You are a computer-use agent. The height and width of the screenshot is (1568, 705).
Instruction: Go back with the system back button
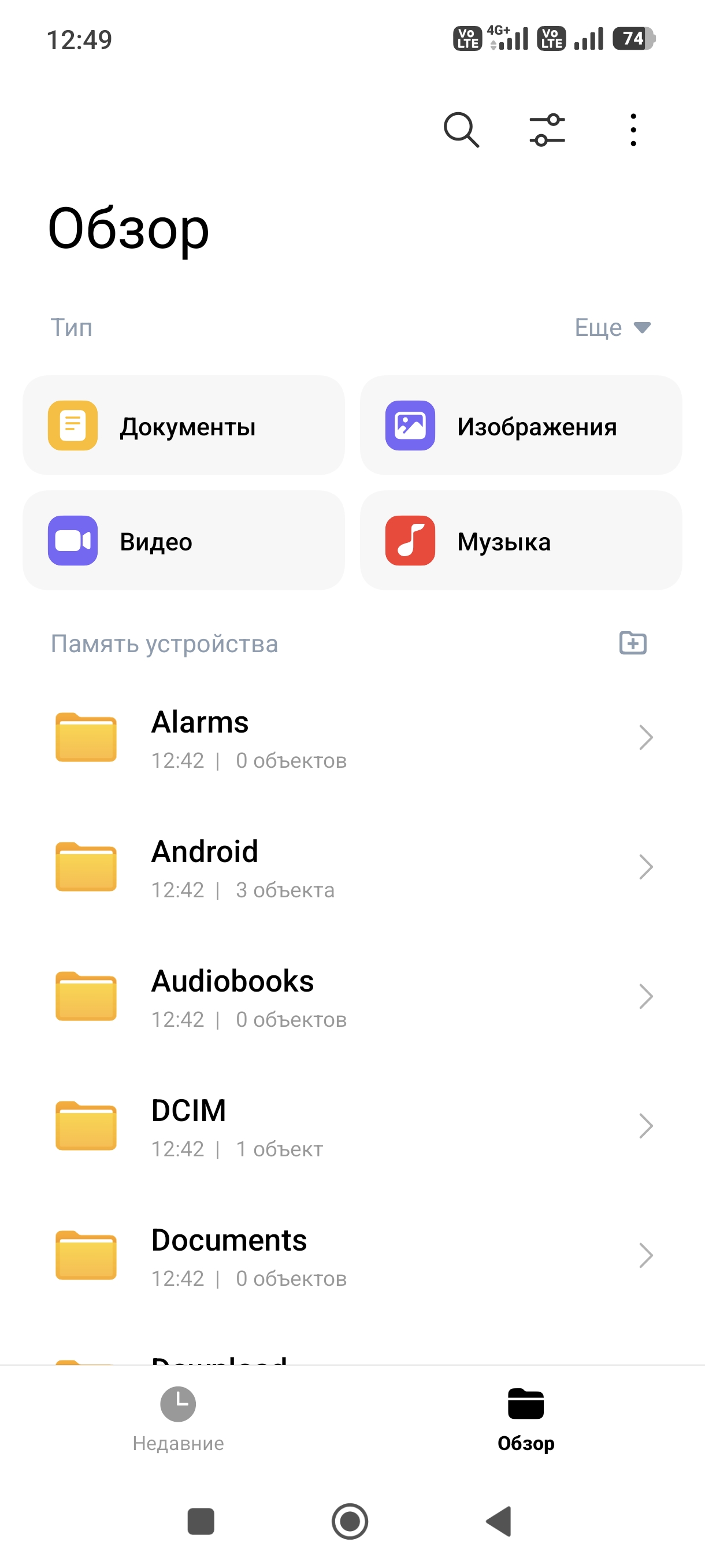click(499, 1521)
